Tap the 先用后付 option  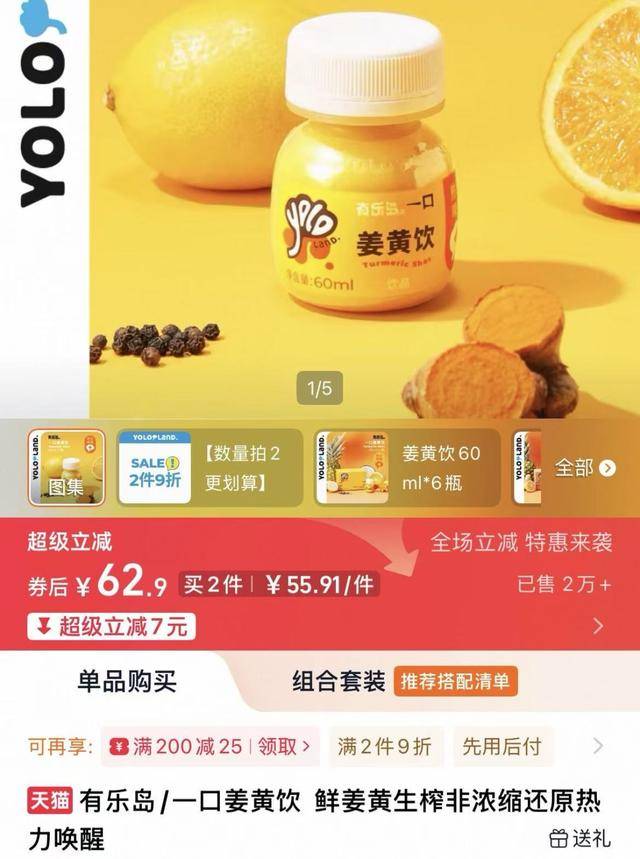click(501, 746)
